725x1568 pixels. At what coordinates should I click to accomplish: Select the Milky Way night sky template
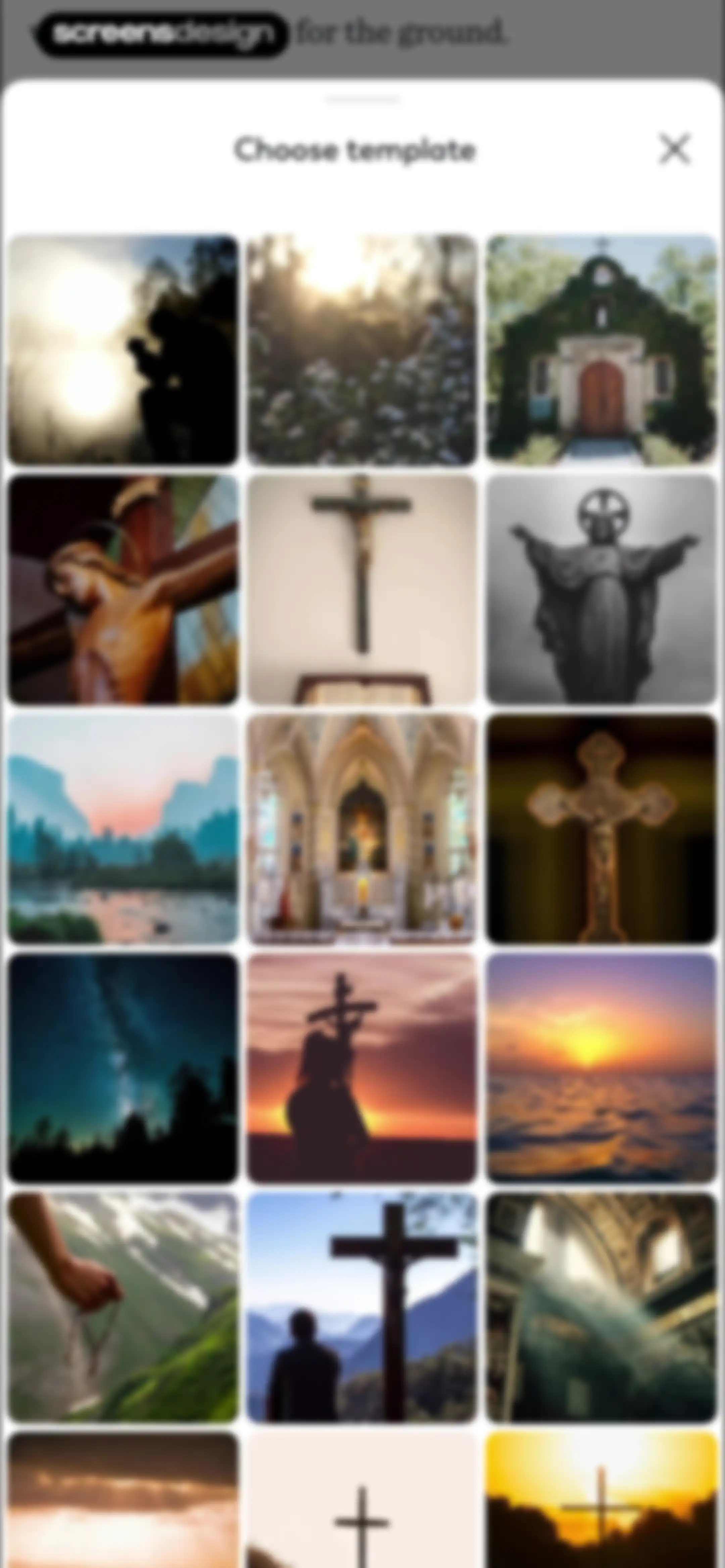[123, 1069]
